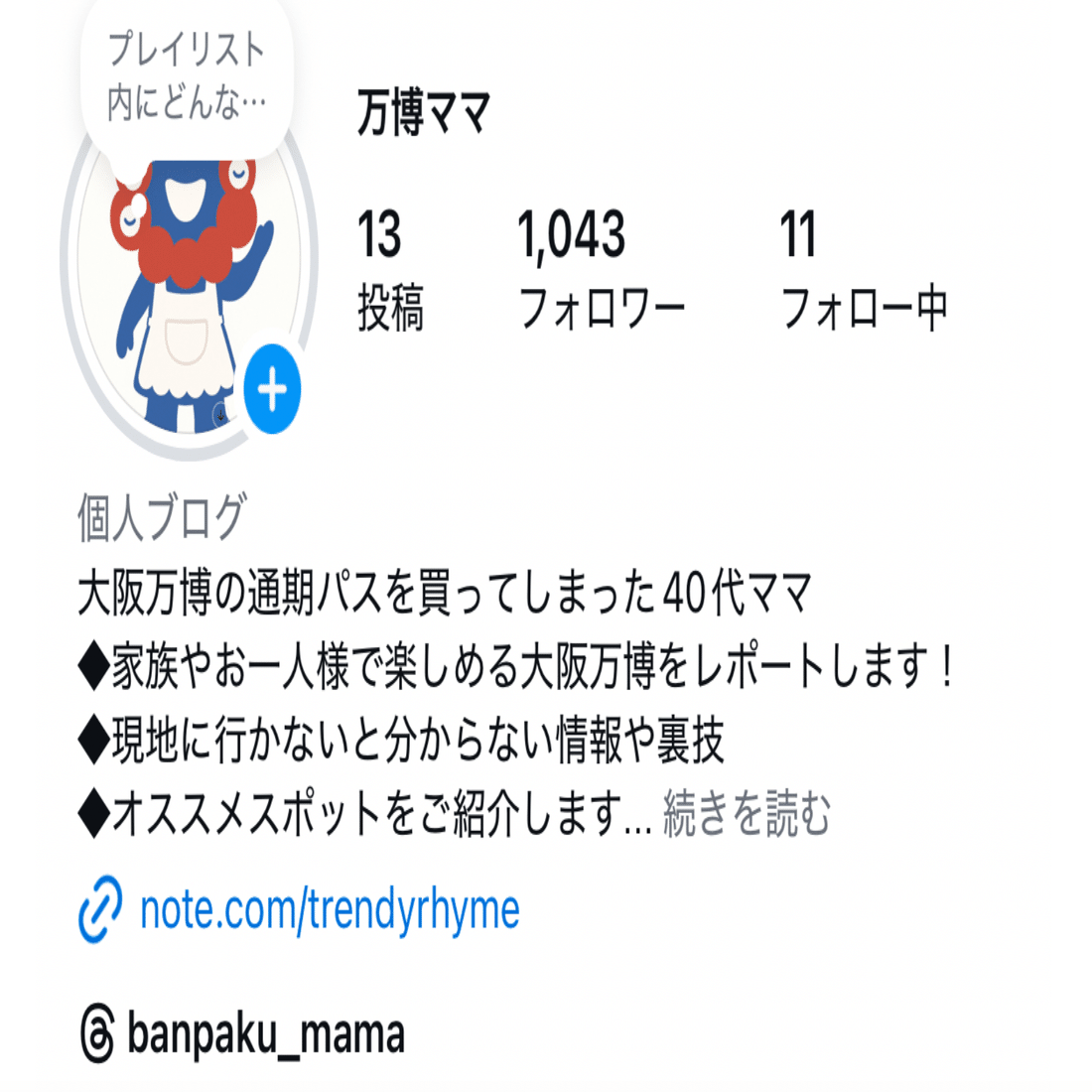The width and height of the screenshot is (1092, 1092).
Task: Tap the blue plus badge to add story
Action: tap(272, 390)
